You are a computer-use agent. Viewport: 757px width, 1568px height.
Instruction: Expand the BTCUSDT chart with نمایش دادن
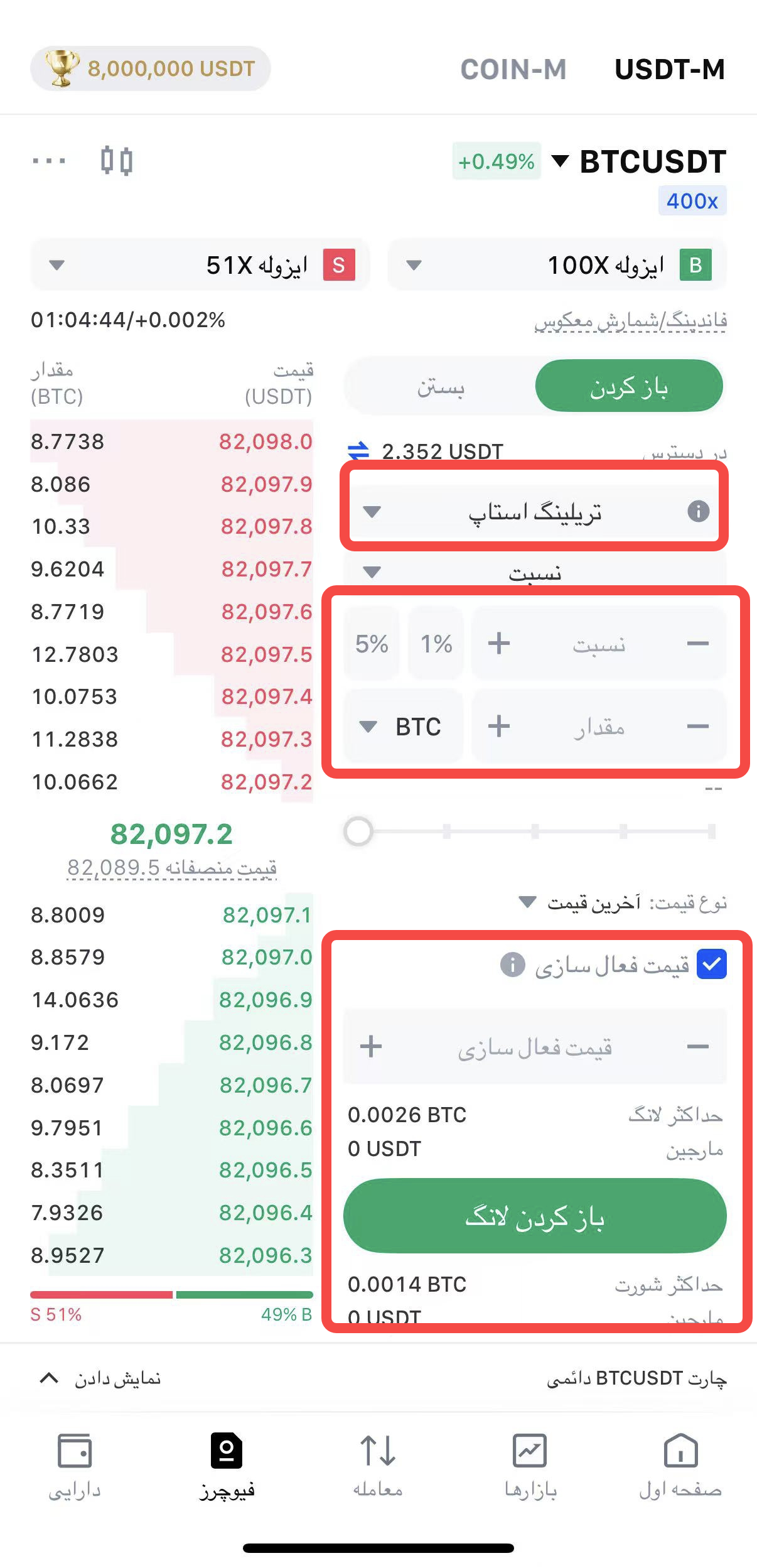click(x=100, y=1378)
